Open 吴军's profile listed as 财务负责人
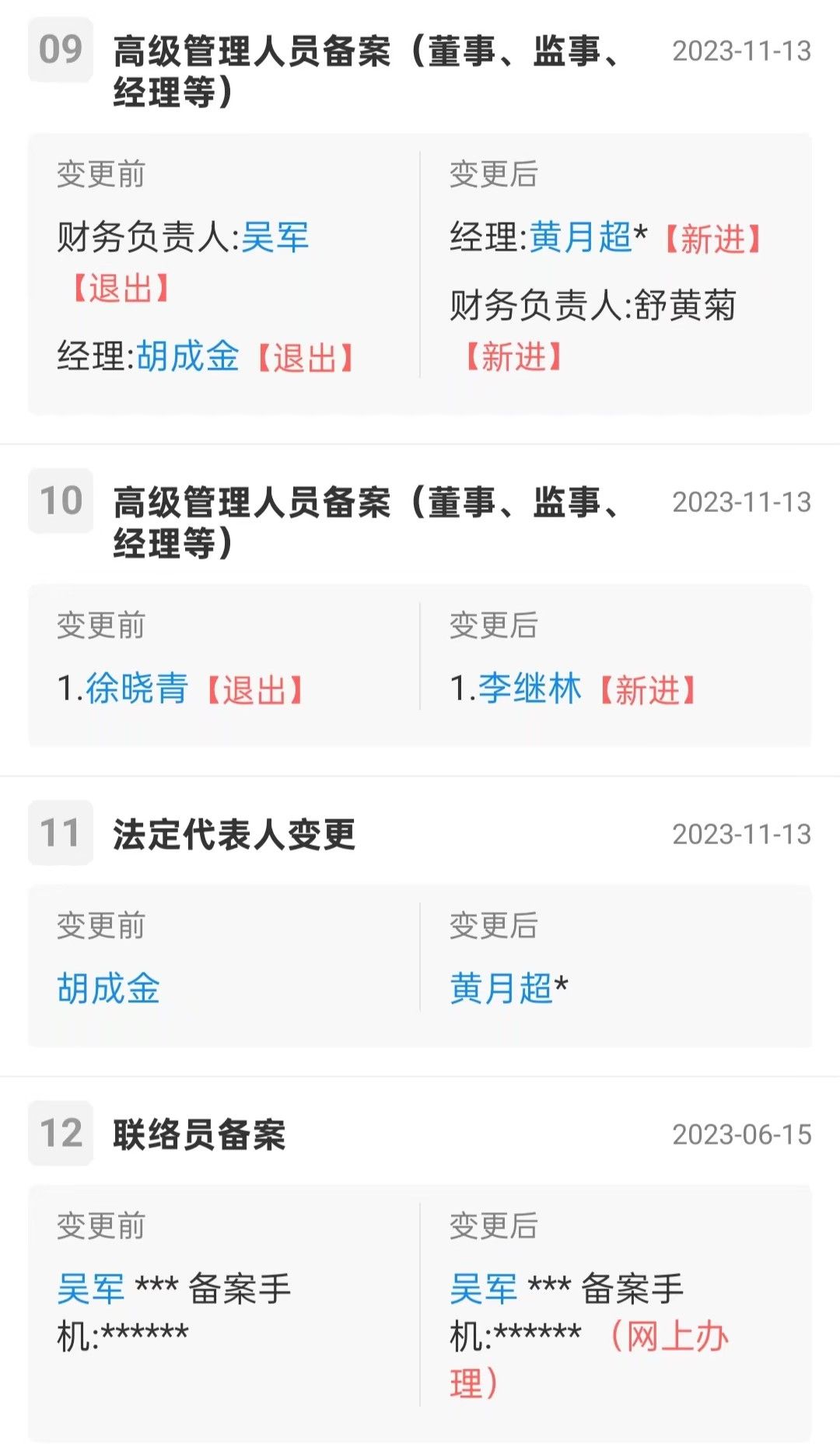 pyautogui.click(x=275, y=237)
